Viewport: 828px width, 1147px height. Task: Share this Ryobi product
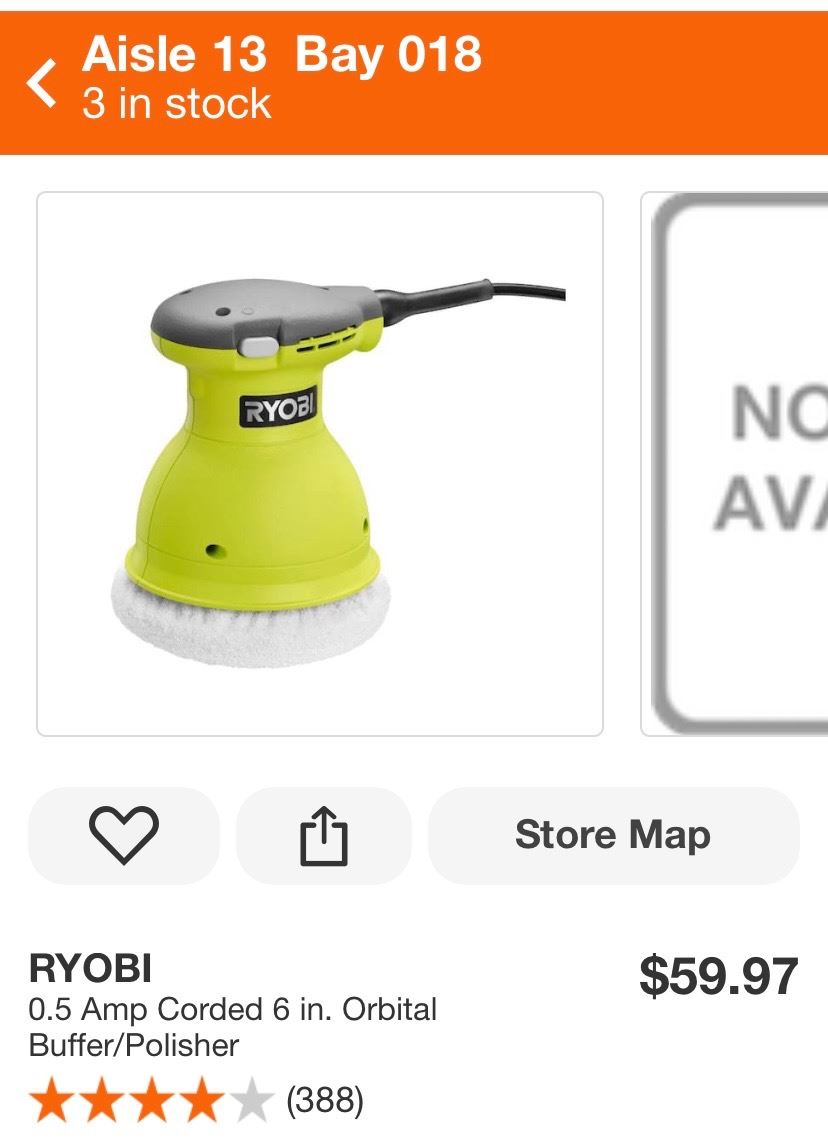323,835
